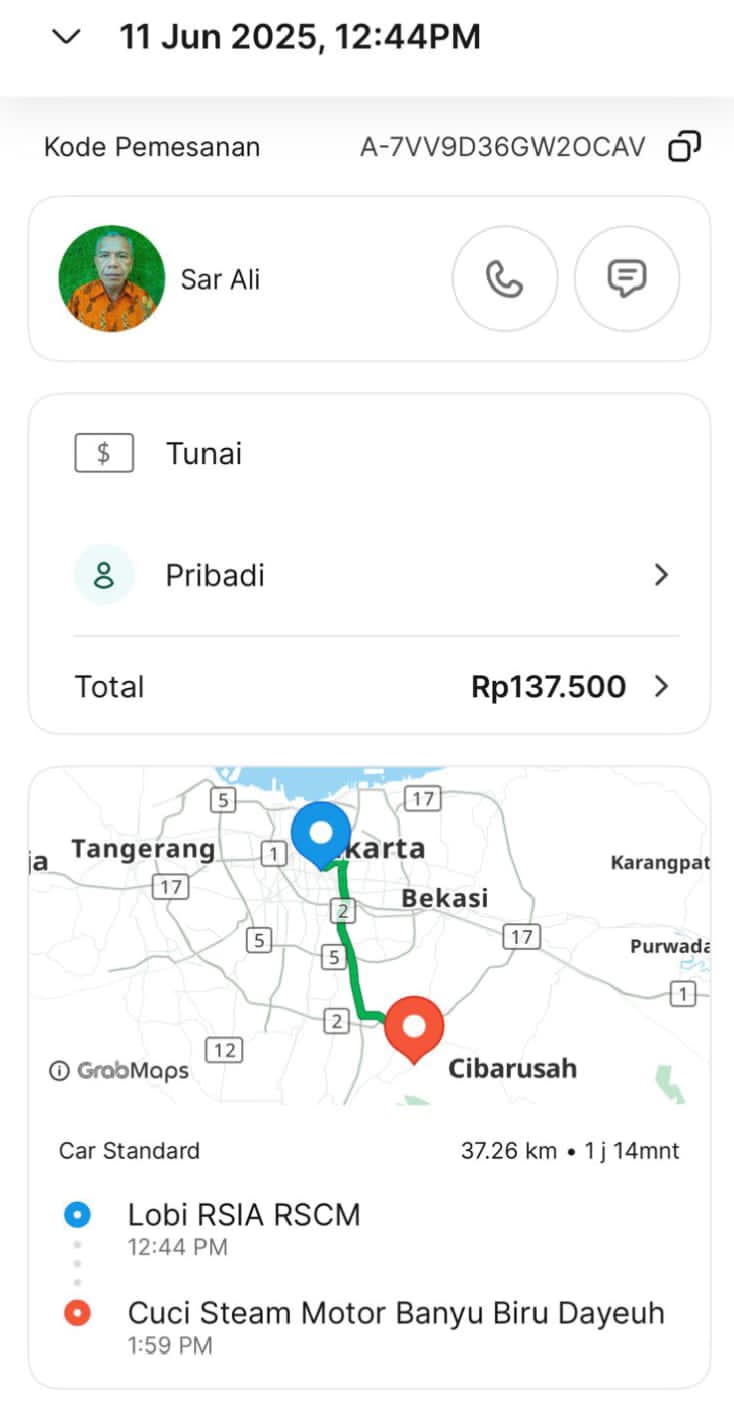Viewport: 734px width, 1402px height.
Task: Call driver Sar Ali
Action: point(504,279)
